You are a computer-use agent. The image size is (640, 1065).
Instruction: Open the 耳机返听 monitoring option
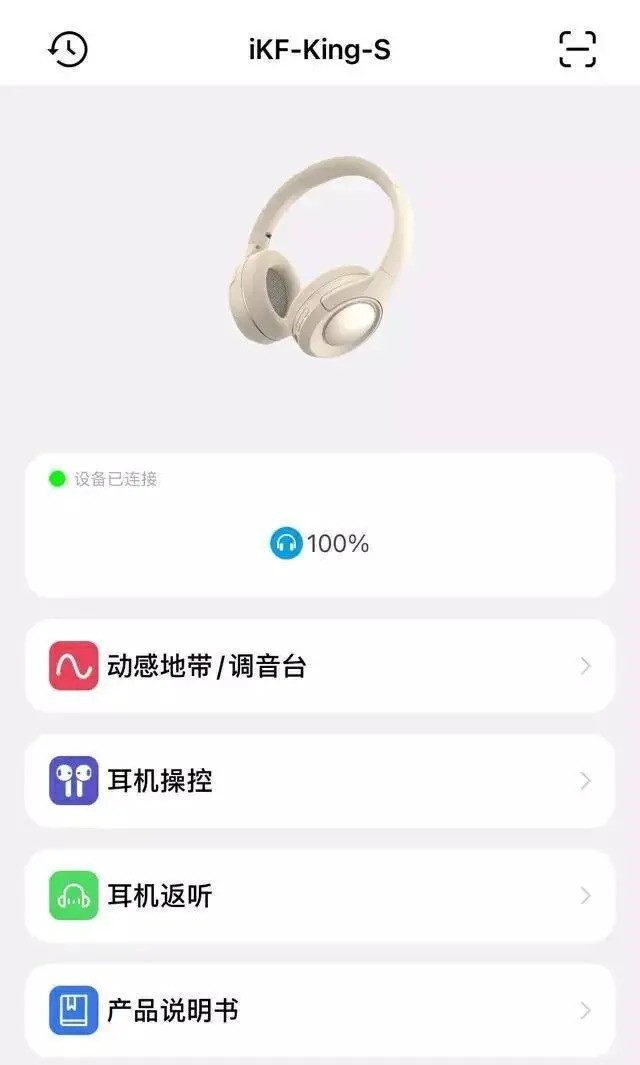(x=319, y=896)
